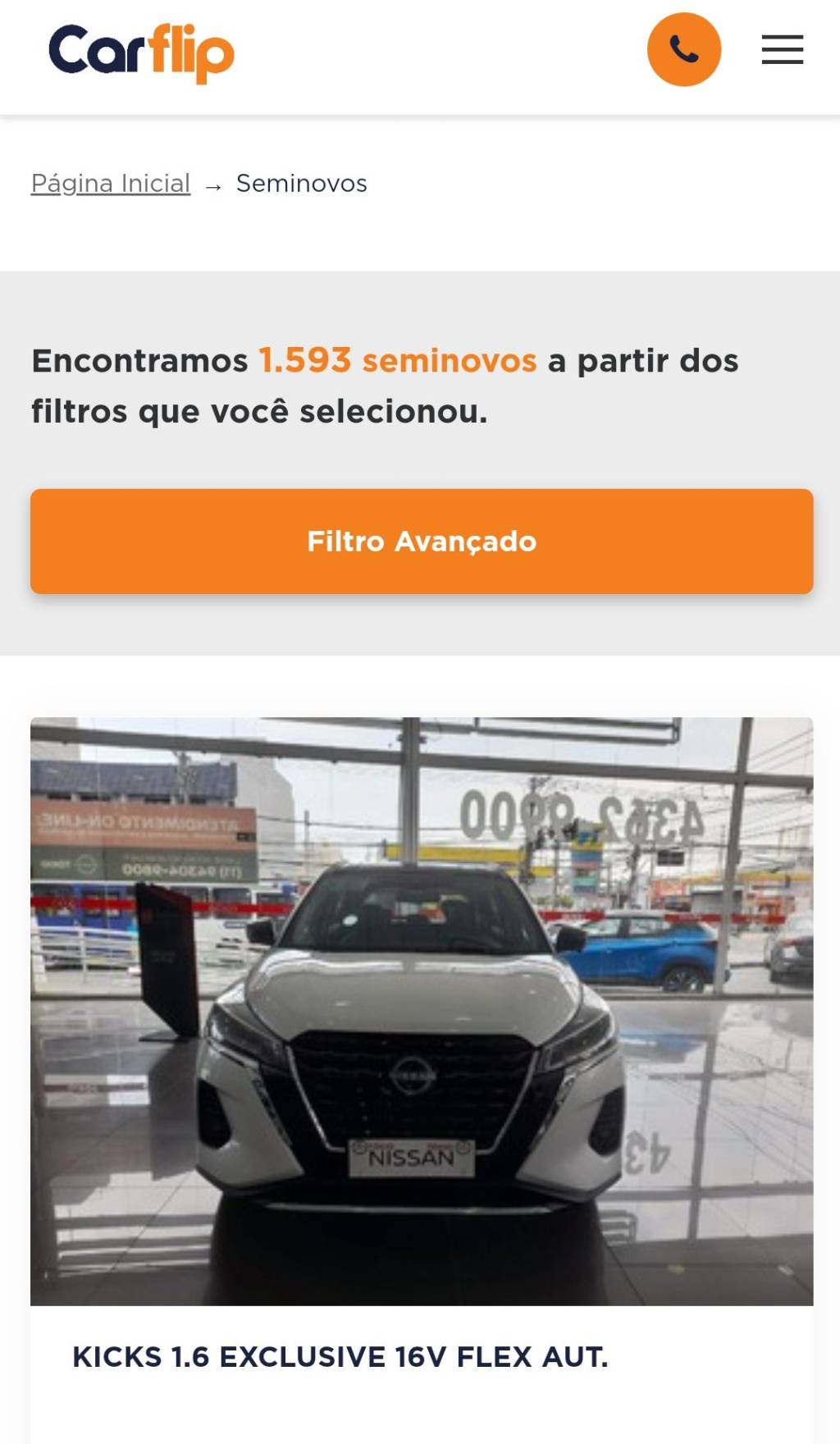Tap the Carflip logo to go home
Image resolution: width=840 pixels, height=1444 pixels.
(141, 52)
